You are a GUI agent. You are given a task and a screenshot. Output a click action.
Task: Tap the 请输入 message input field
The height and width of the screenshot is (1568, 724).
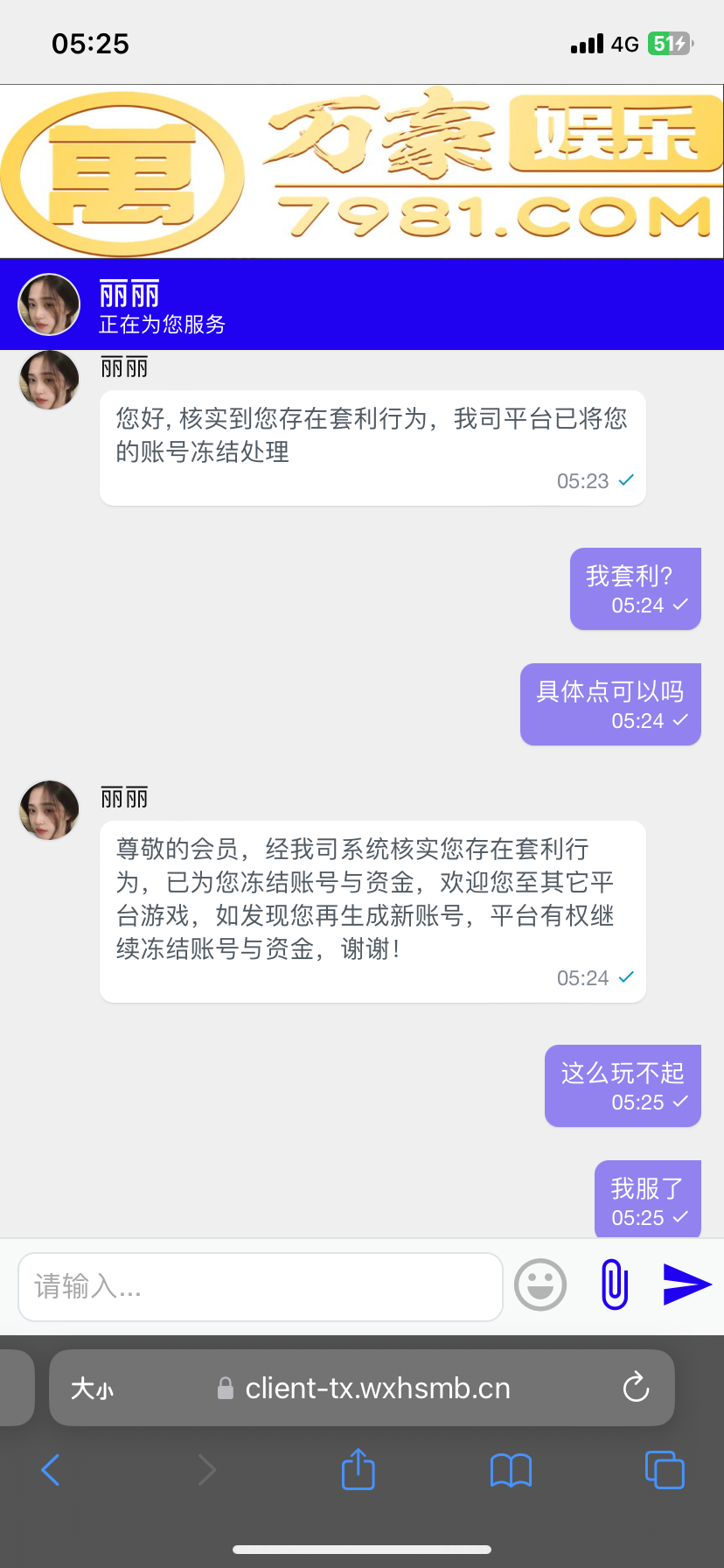click(x=260, y=1286)
